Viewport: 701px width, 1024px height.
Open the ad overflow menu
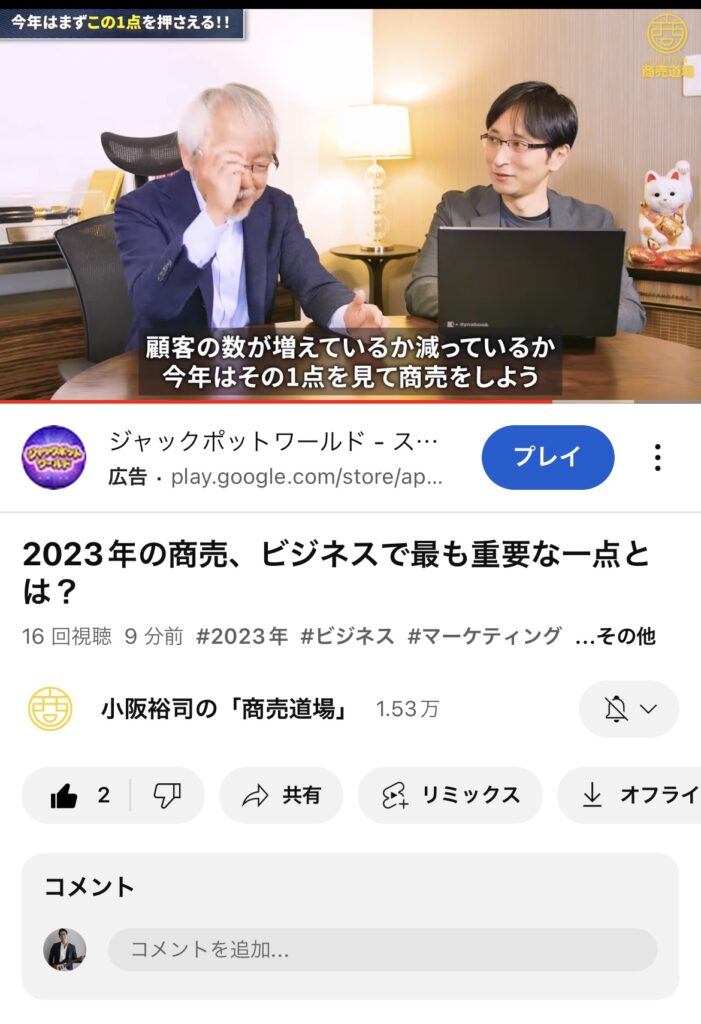point(657,458)
